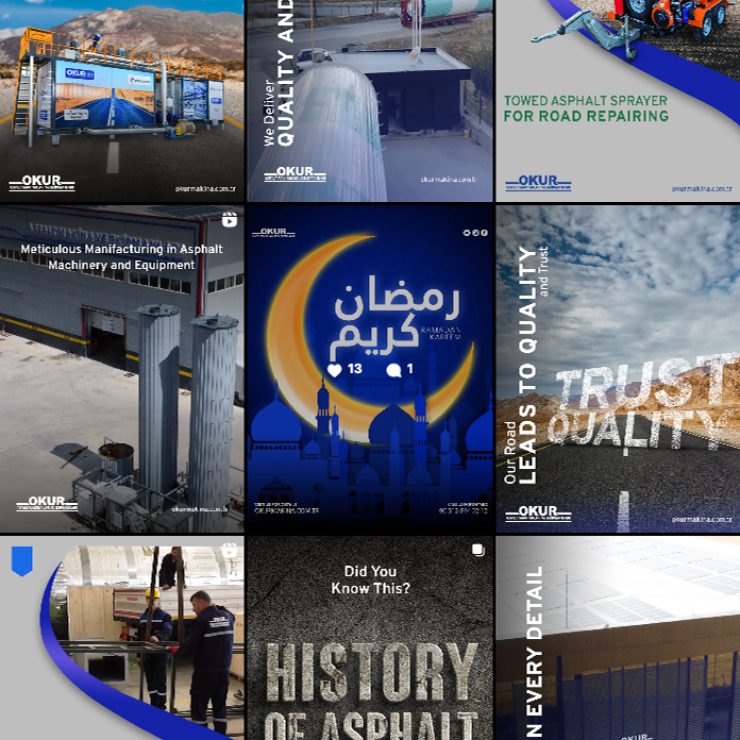The height and width of the screenshot is (740, 740).
Task: Open the Towed Asphalt Sprayer post
Action: [x=617, y=100]
